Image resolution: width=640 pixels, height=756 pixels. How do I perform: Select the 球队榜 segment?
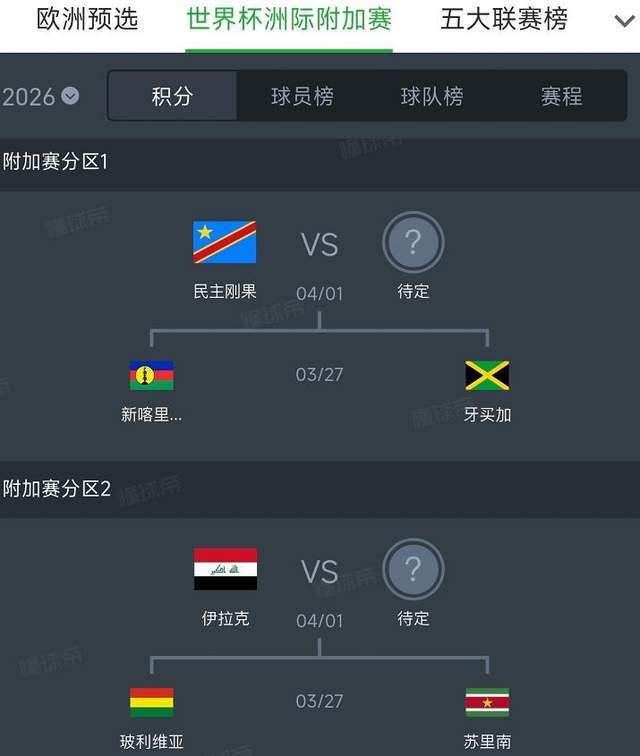click(x=432, y=96)
